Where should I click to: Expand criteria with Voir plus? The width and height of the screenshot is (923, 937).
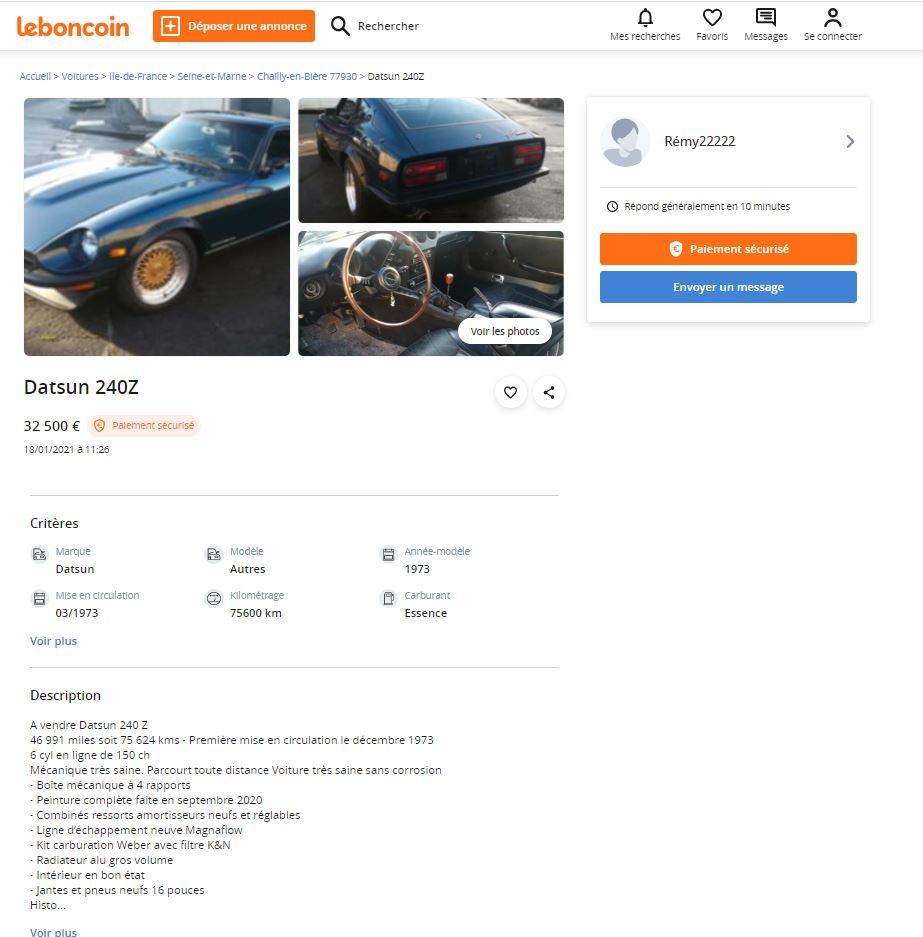point(53,641)
